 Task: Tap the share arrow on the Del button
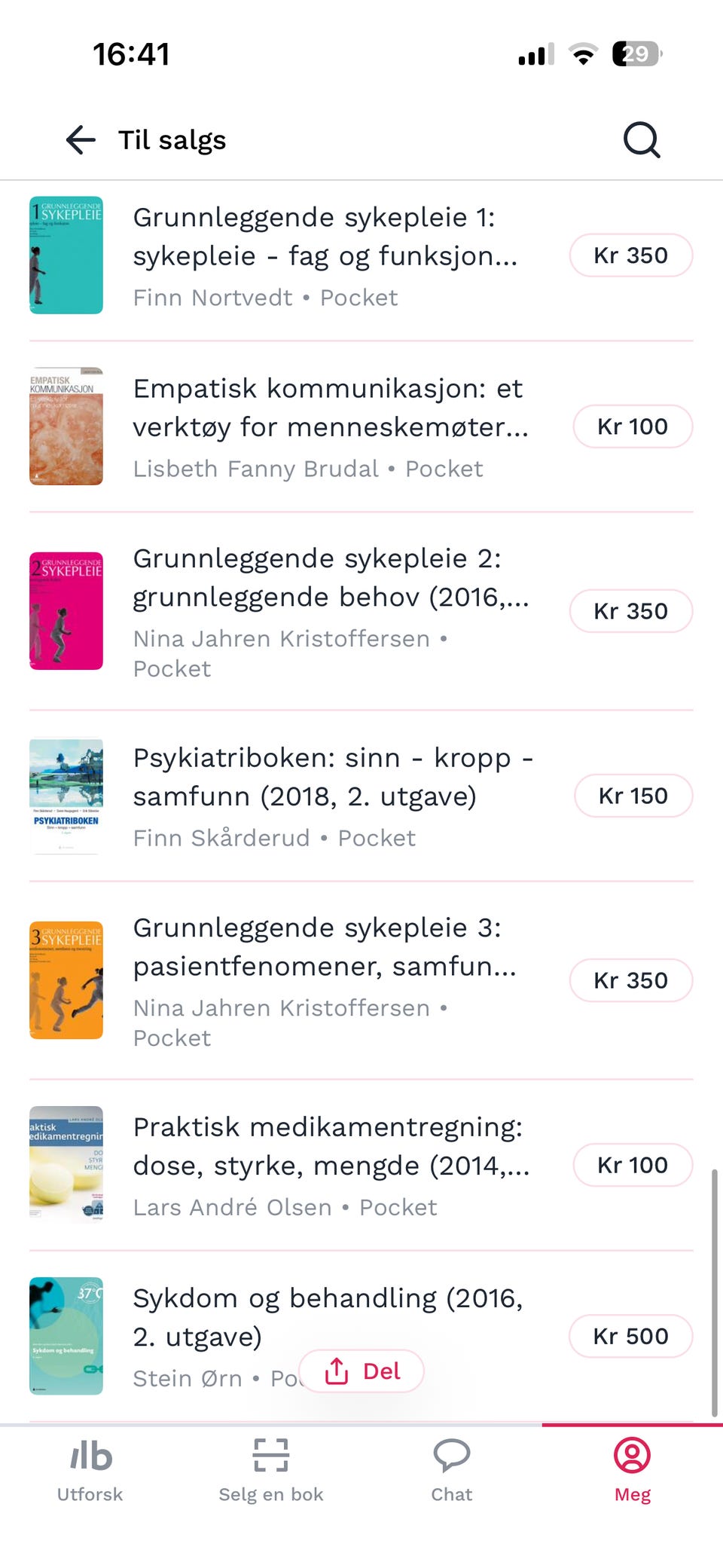point(337,1370)
